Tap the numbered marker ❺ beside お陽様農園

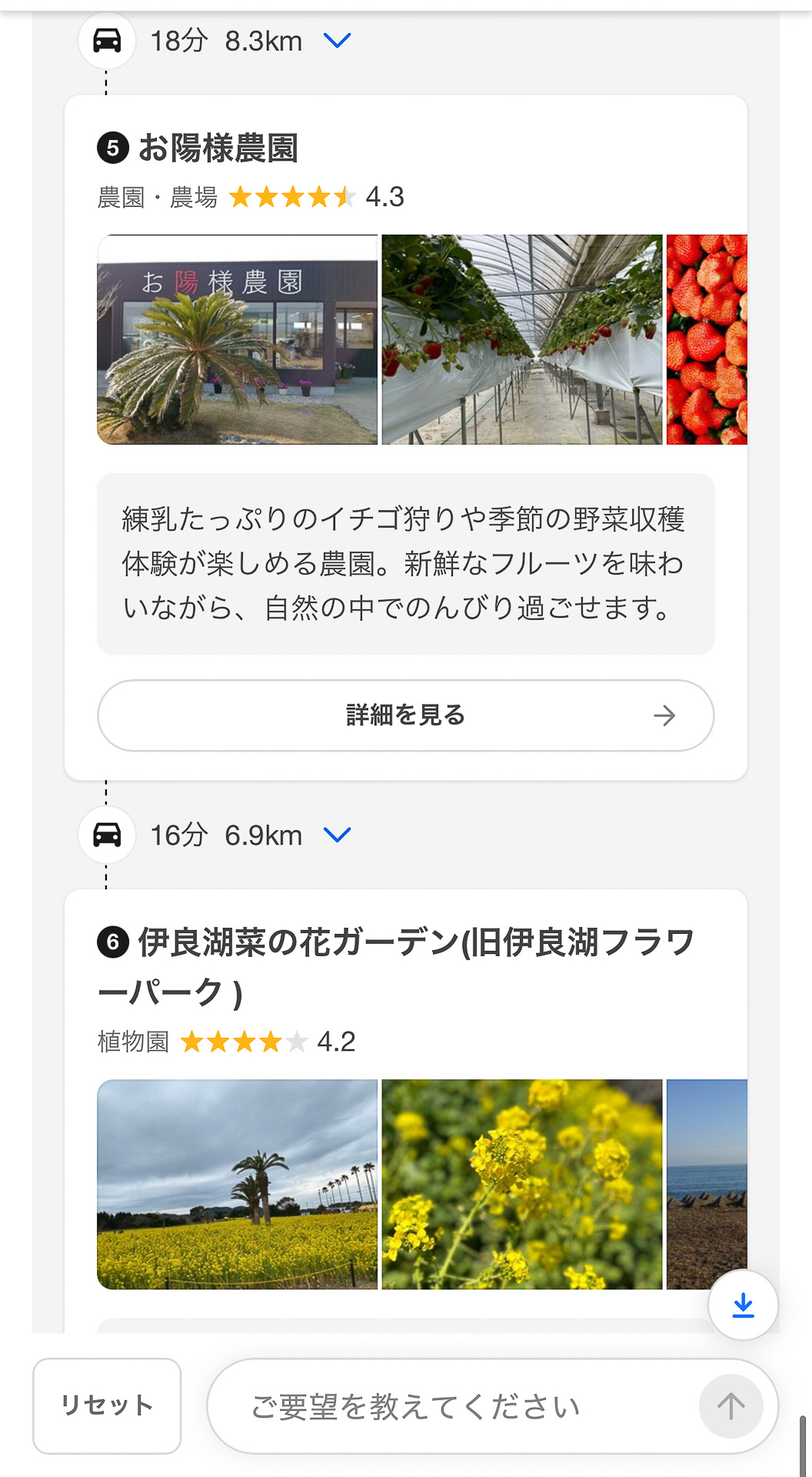tap(112, 148)
